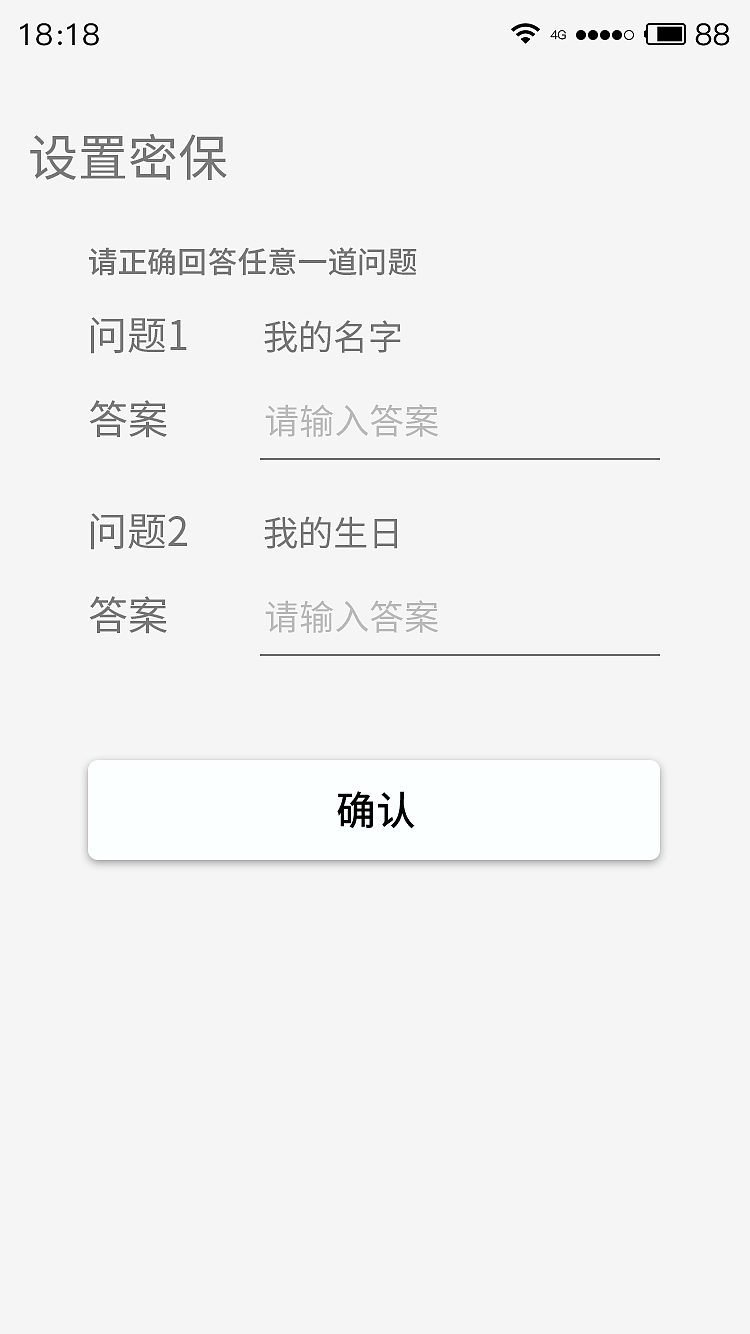Select the question 我的名字
Screen dimensions: 750x1334
tap(332, 337)
